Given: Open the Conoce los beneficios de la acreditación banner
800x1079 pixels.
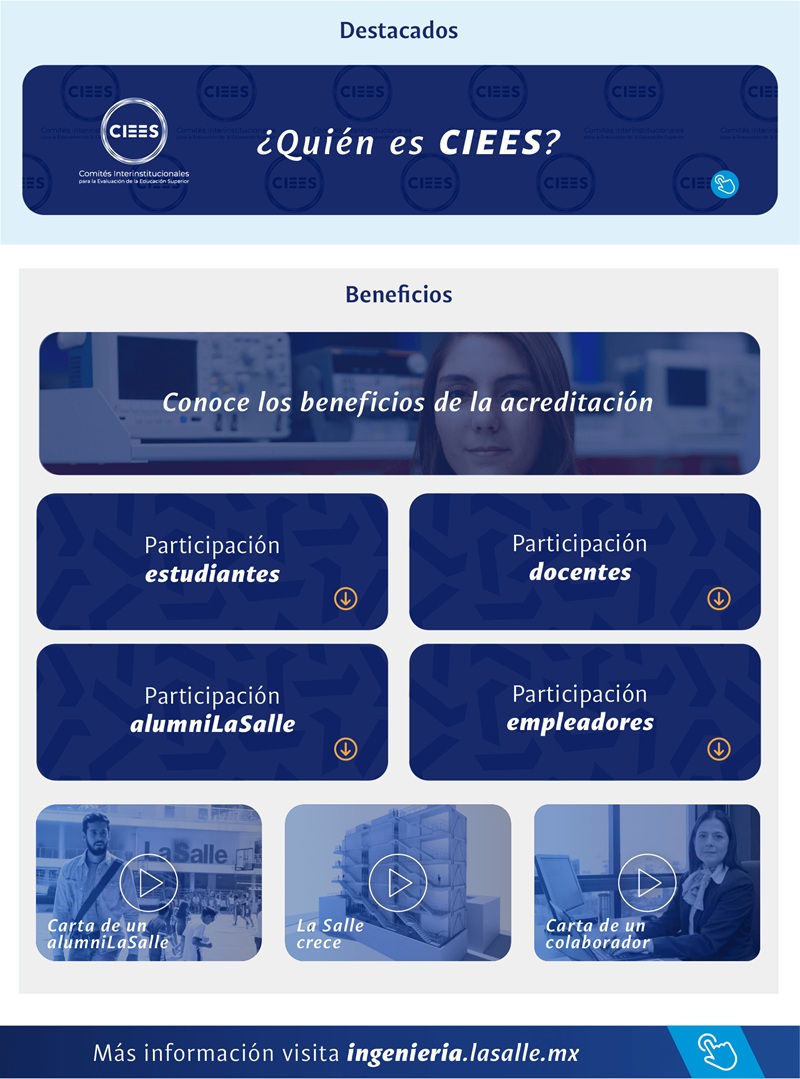Looking at the screenshot, I should (x=400, y=403).
